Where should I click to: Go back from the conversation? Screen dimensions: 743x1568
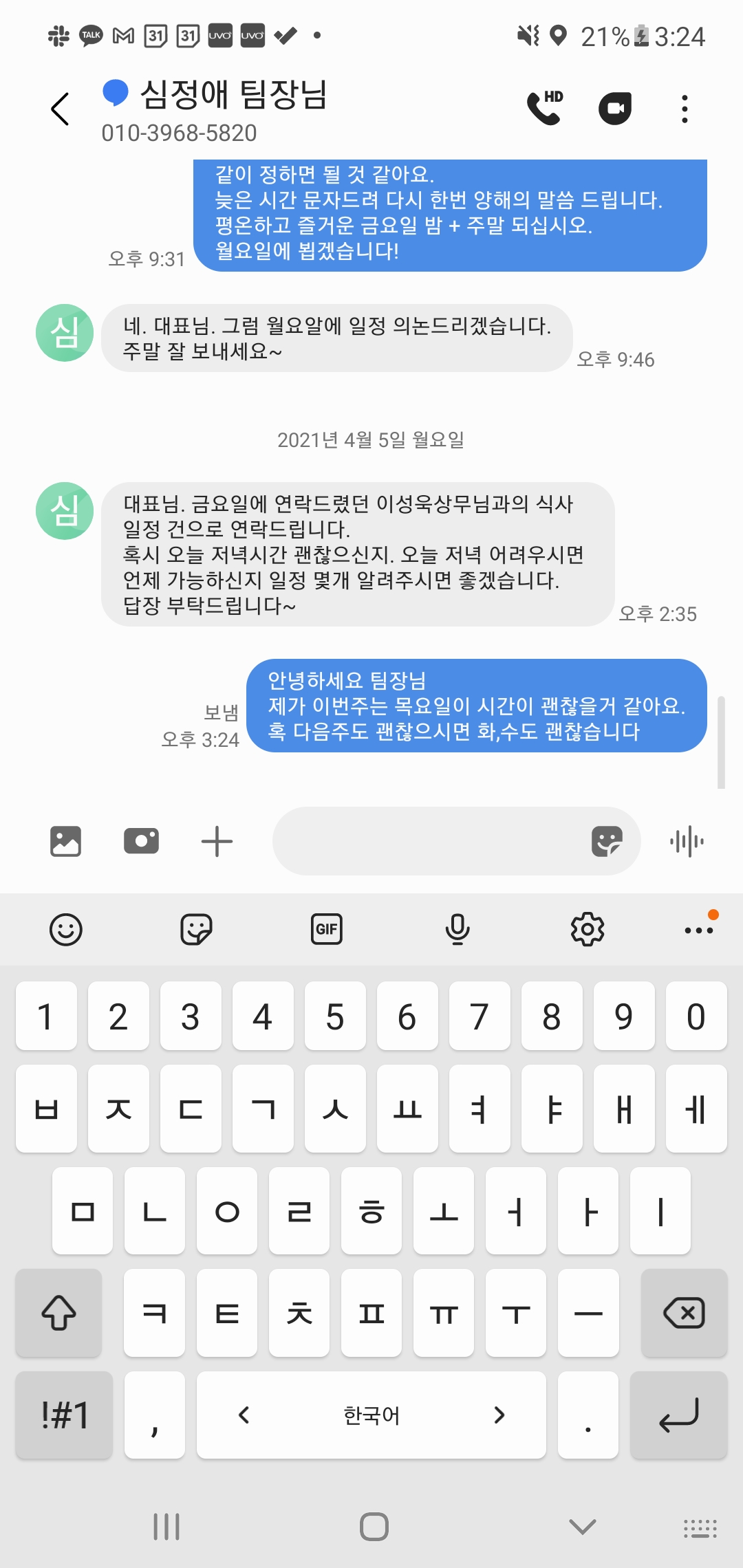(61, 109)
